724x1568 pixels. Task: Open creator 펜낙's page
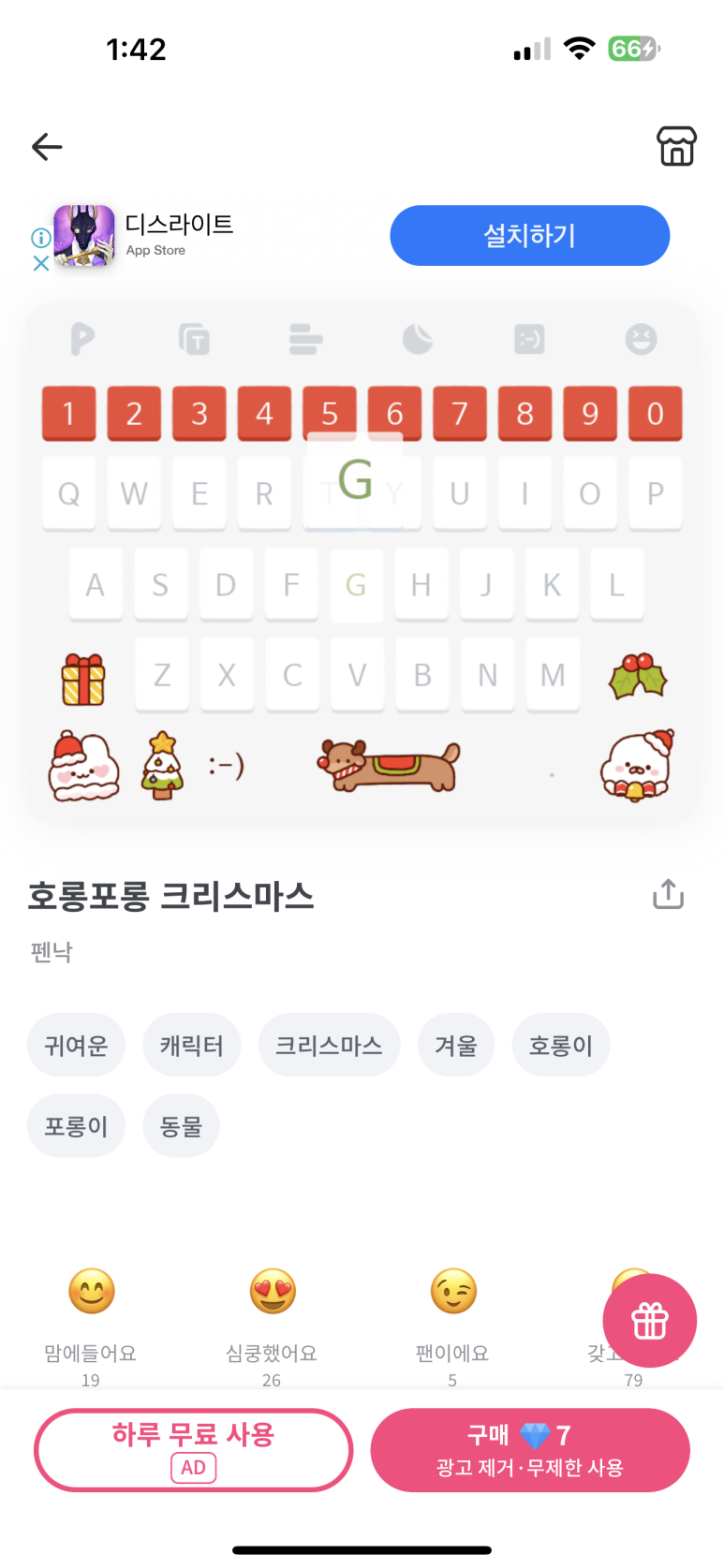[52, 952]
